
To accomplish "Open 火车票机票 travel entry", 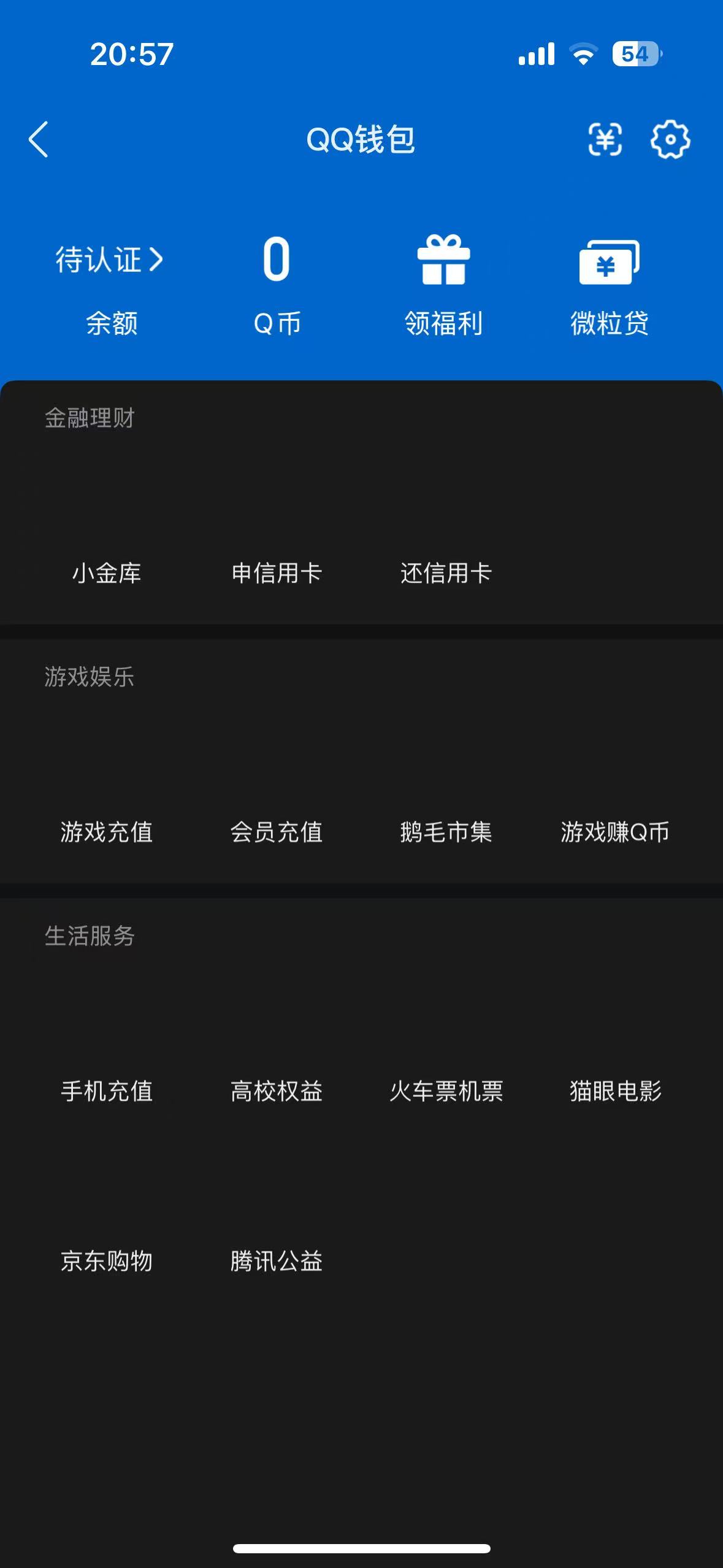I will click(x=448, y=1091).
